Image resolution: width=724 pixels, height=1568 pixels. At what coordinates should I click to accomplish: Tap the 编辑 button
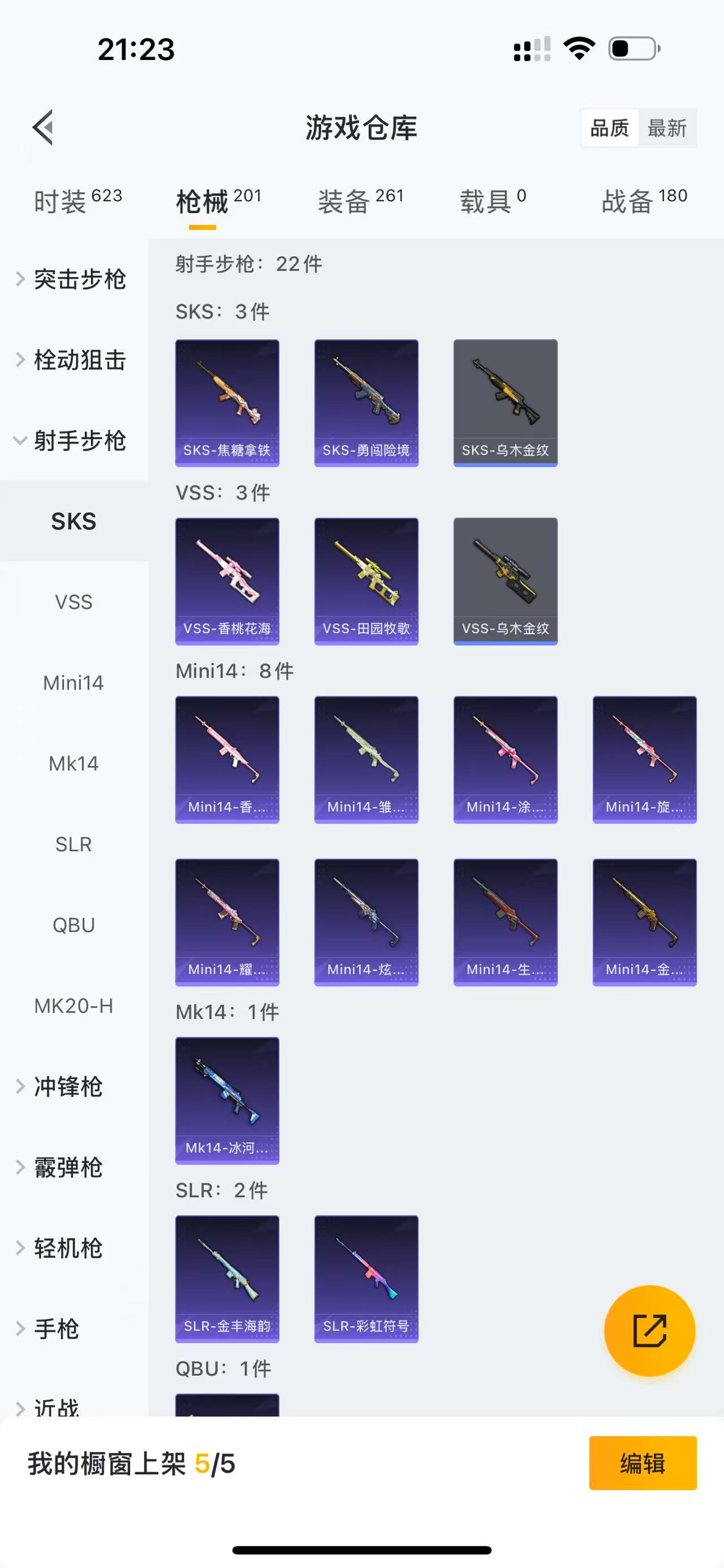(x=643, y=1463)
